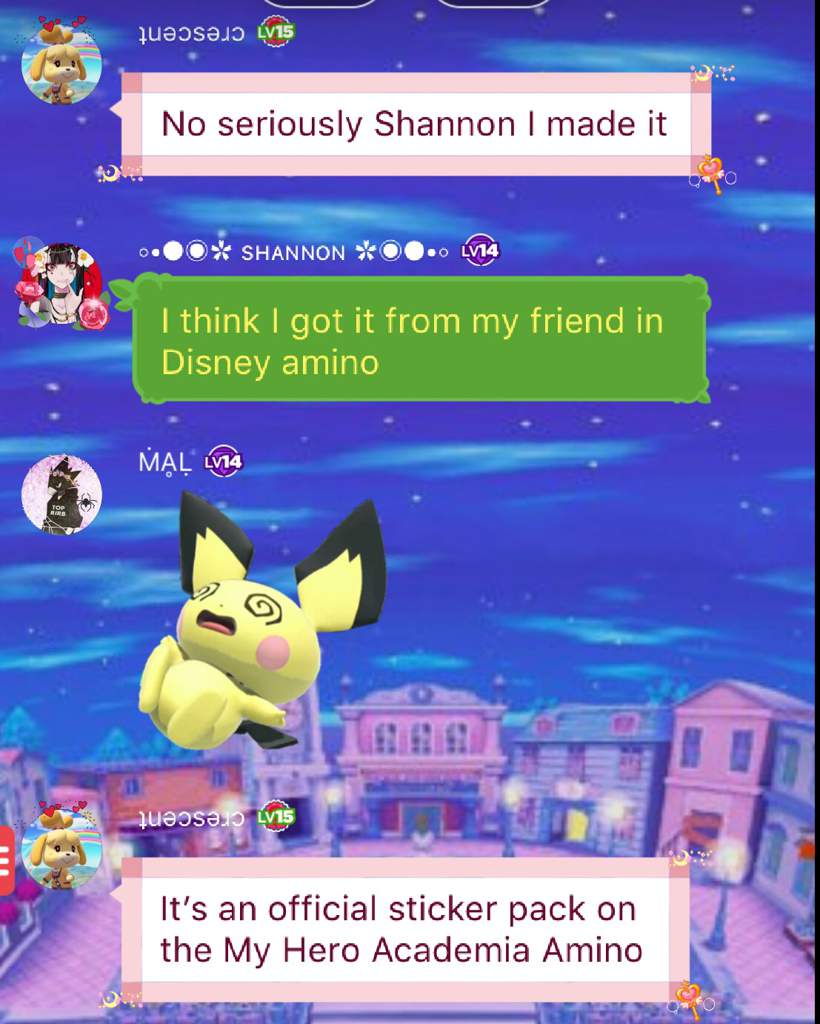
Task: Open the red side drawer handle
Action: [6, 861]
